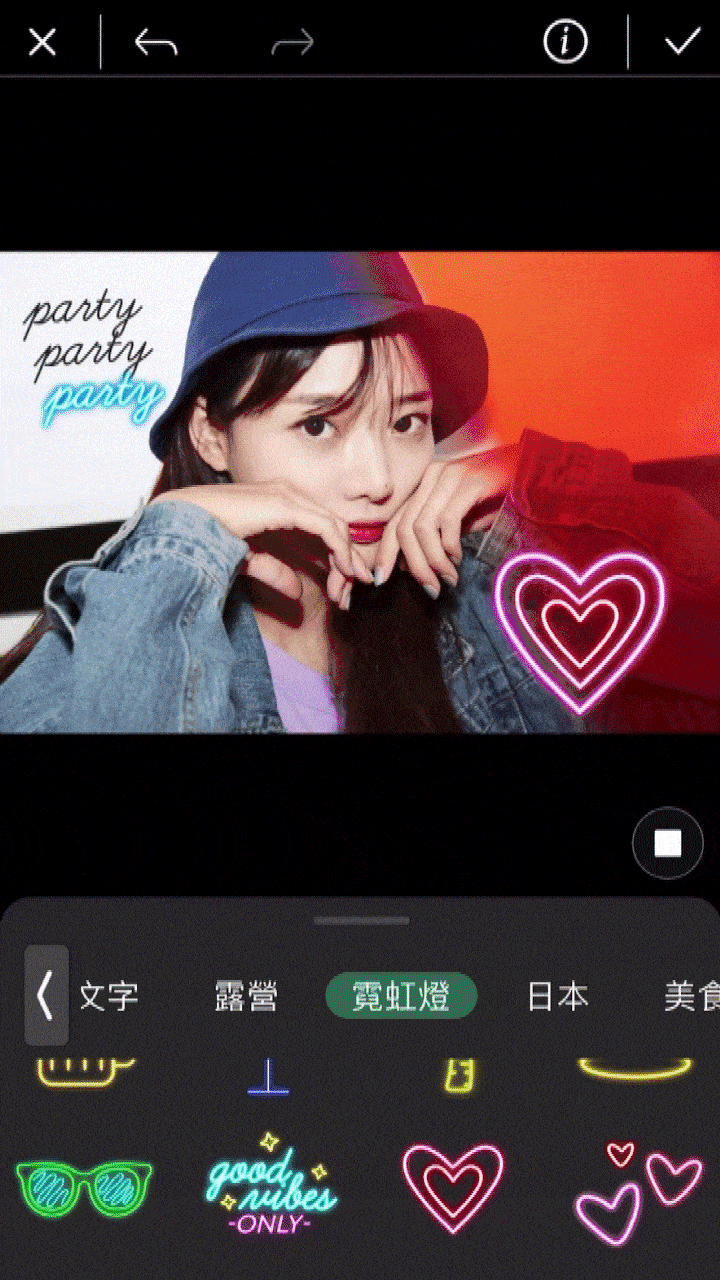The width and height of the screenshot is (720, 1280).
Task: Switch to the 文字 sticker category
Action: (x=109, y=996)
